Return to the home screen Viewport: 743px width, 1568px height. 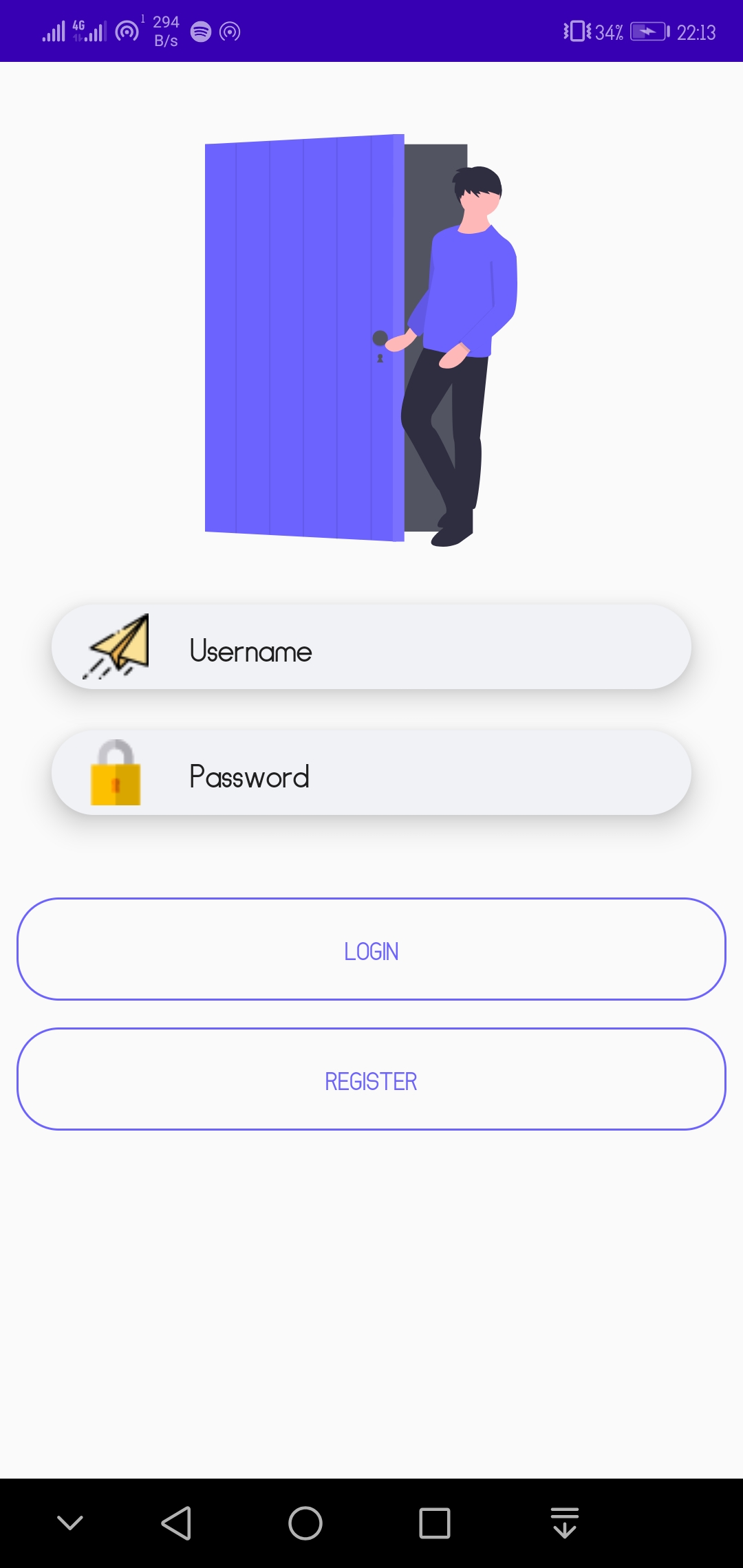tap(305, 1523)
